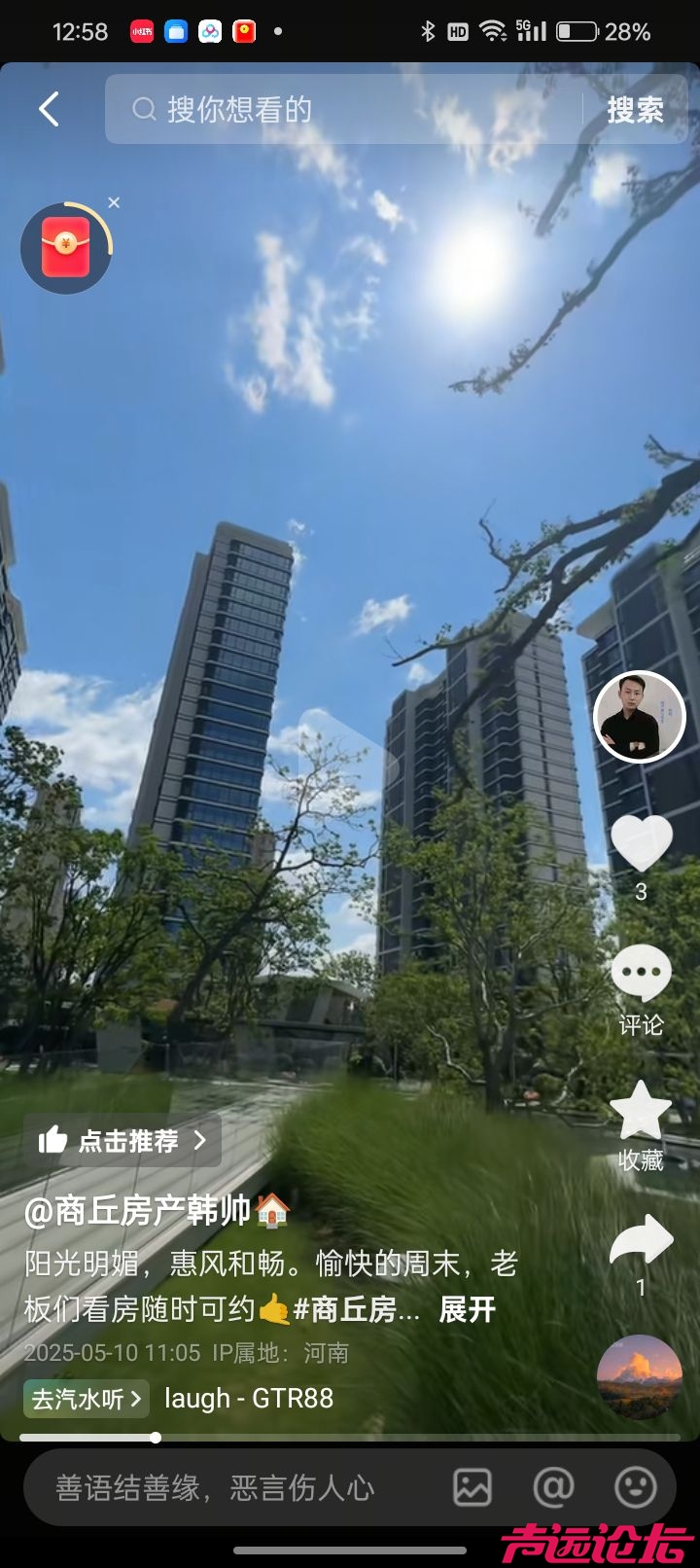Type a comment in 善语结善缘 field
The height and width of the screenshot is (1568, 700).
pyautogui.click(x=224, y=1487)
